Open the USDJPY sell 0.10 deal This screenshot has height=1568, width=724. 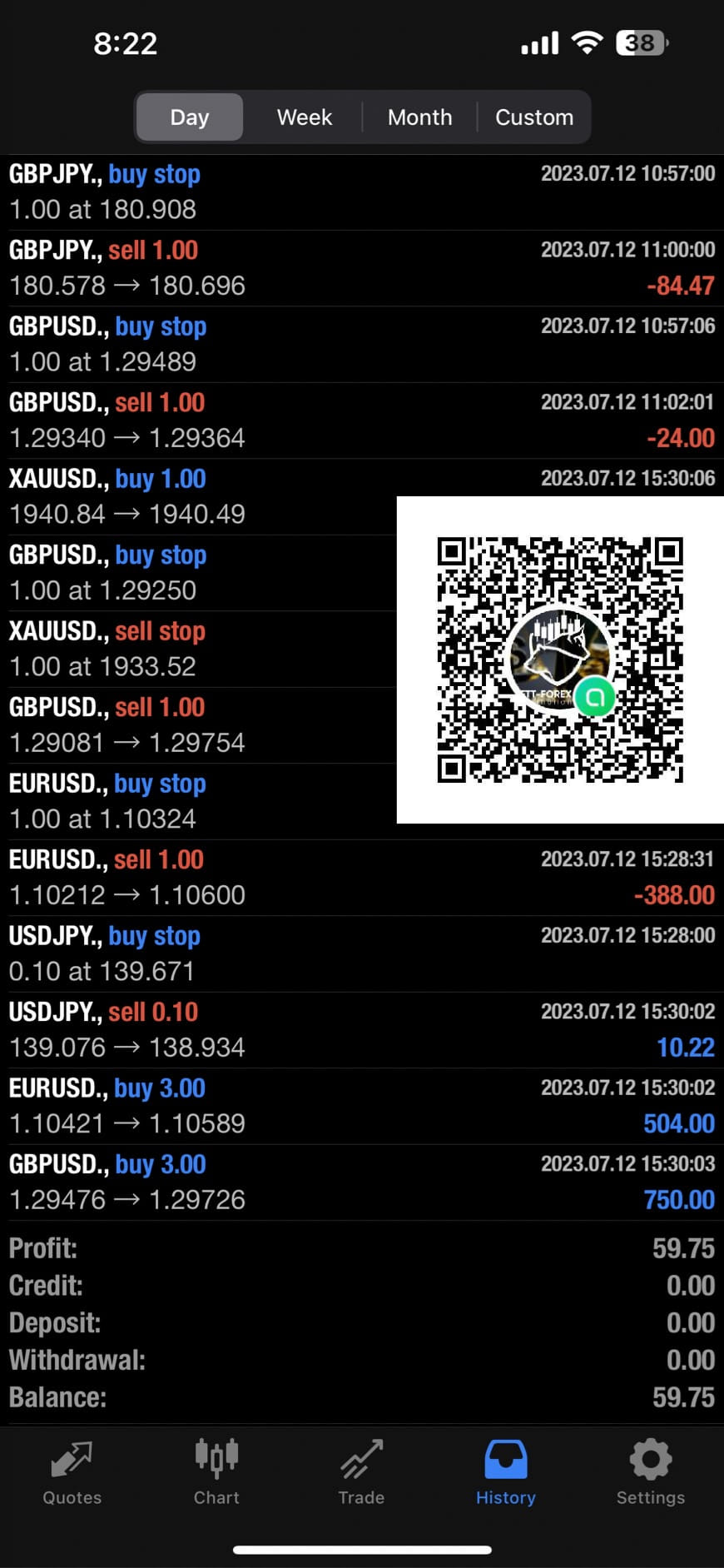tap(362, 1031)
